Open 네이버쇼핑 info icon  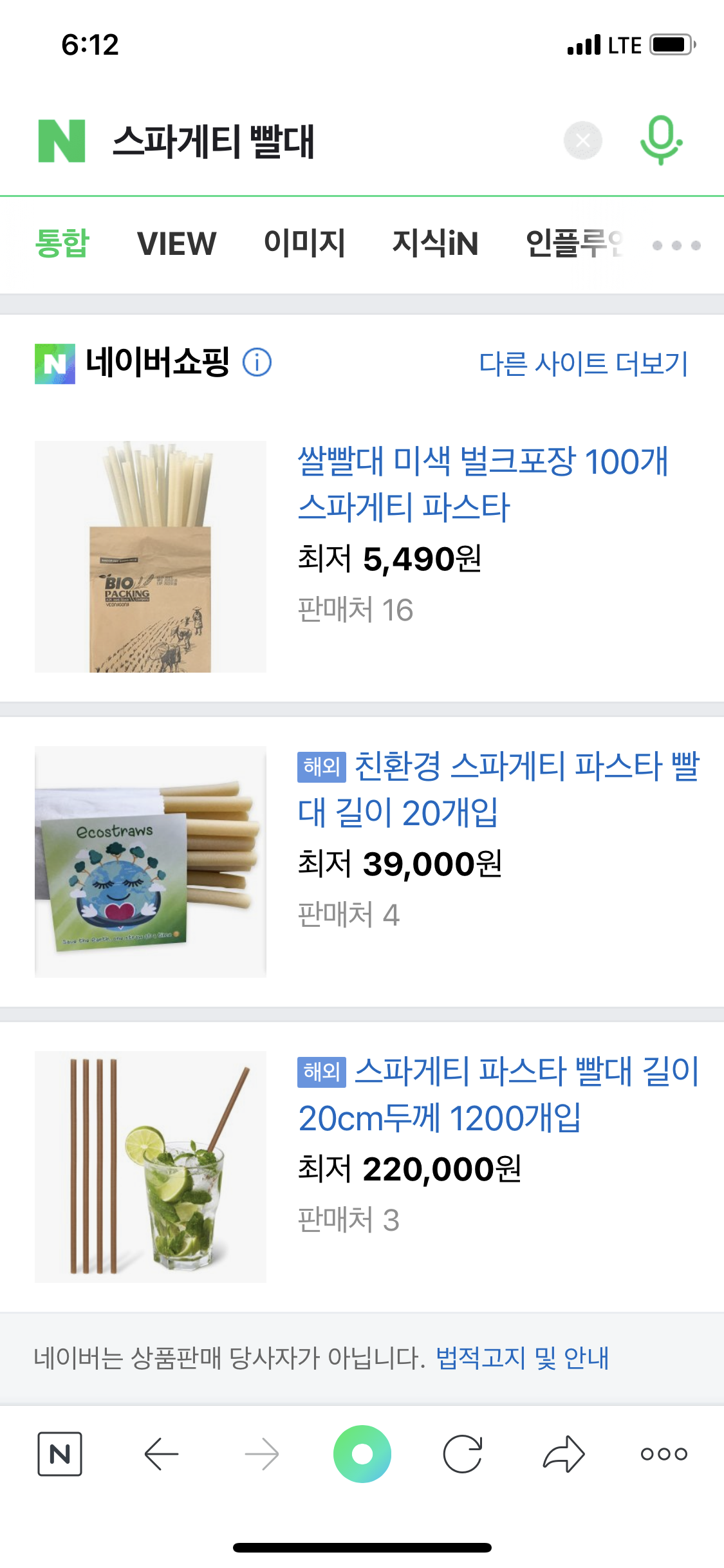click(257, 362)
